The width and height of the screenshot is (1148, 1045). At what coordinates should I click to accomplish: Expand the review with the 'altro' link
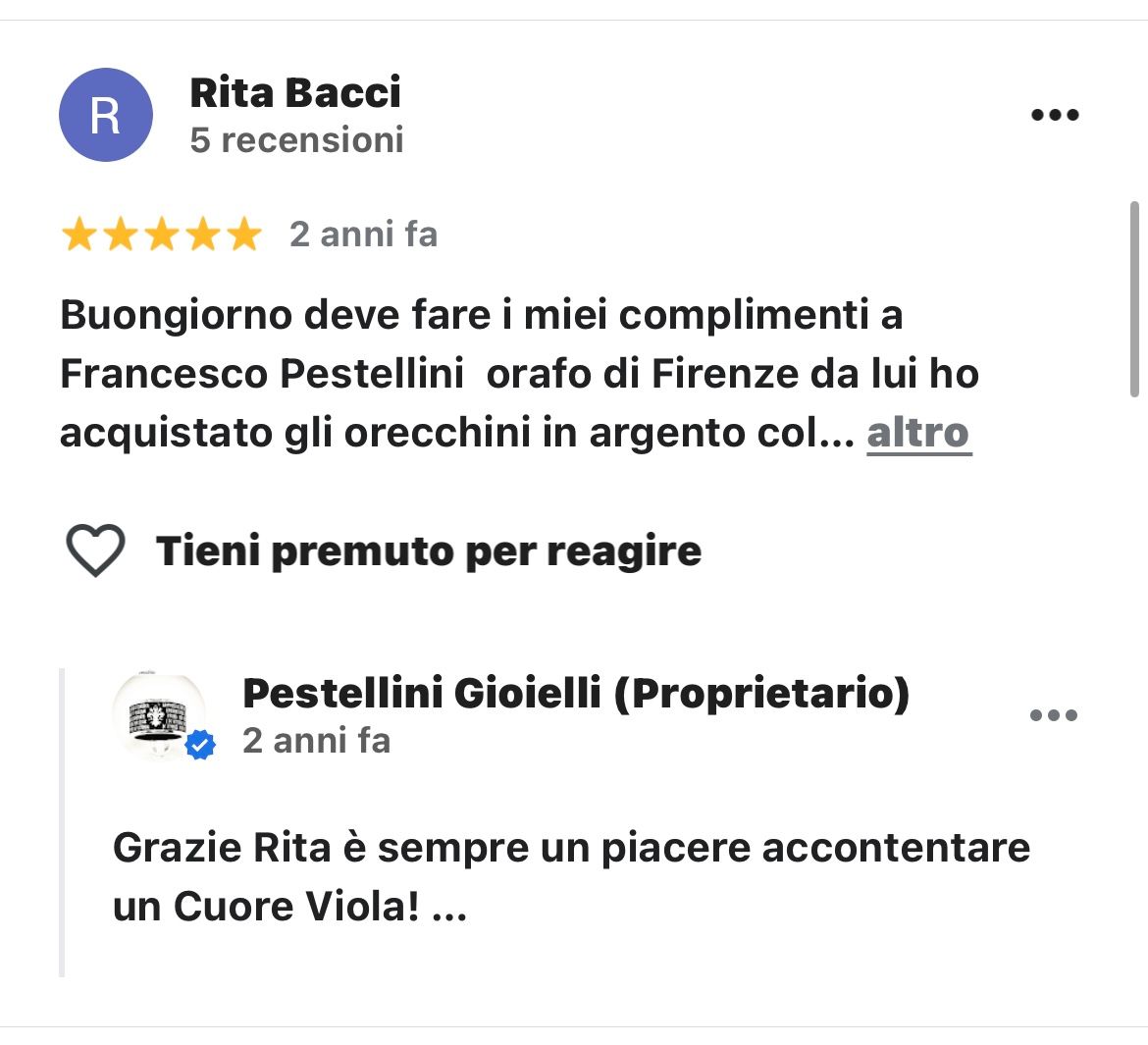pos(918,433)
